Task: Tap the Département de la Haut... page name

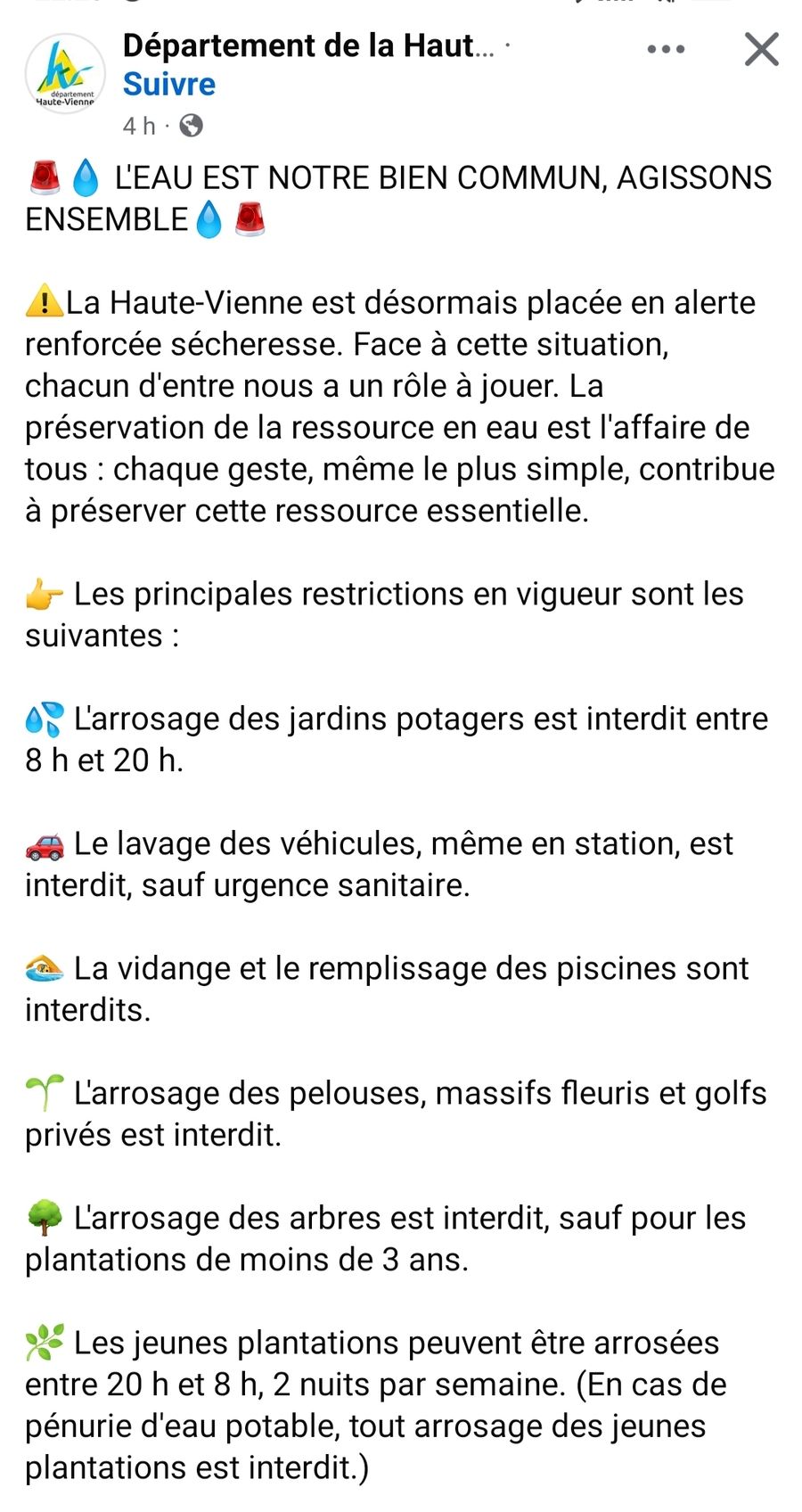Action: (x=308, y=45)
